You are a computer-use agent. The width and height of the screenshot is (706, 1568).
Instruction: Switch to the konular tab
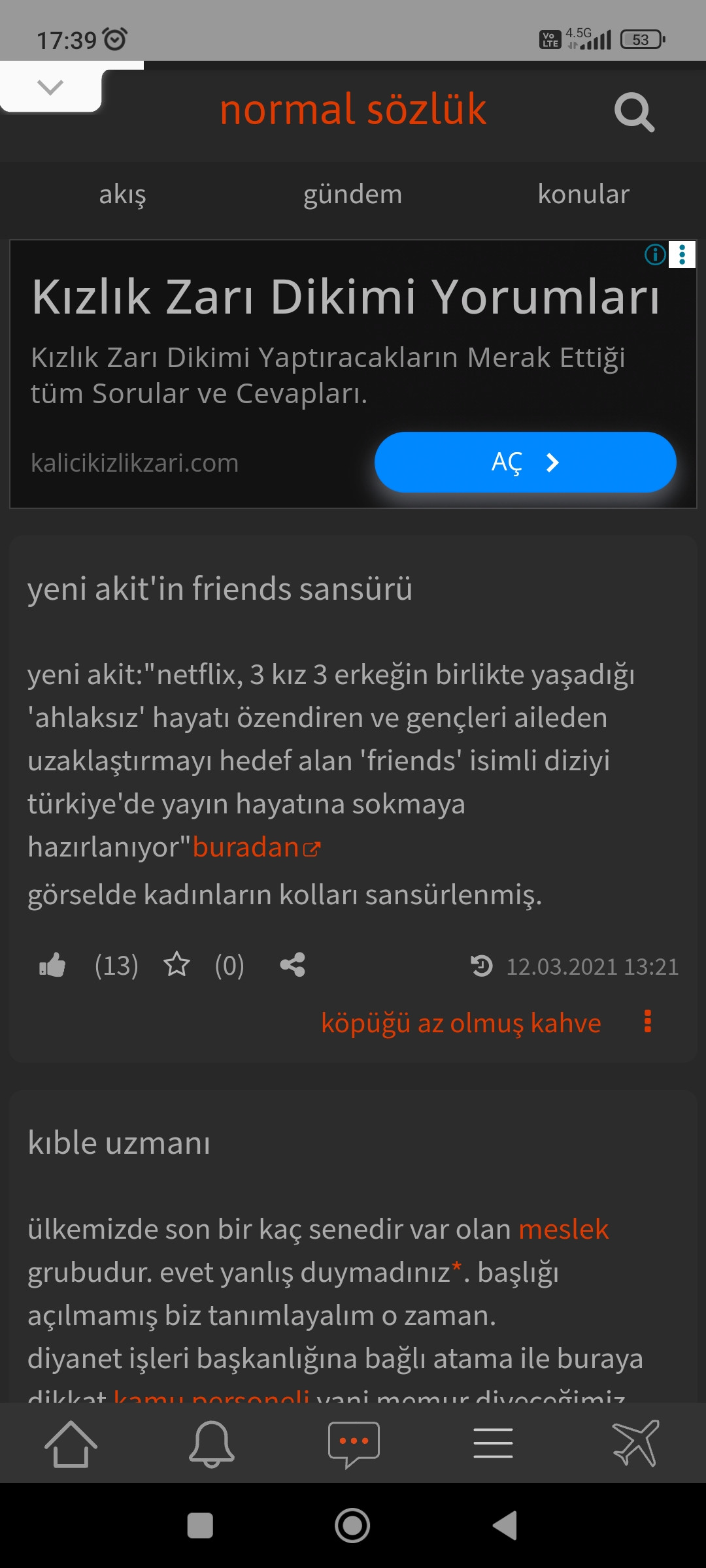(583, 194)
